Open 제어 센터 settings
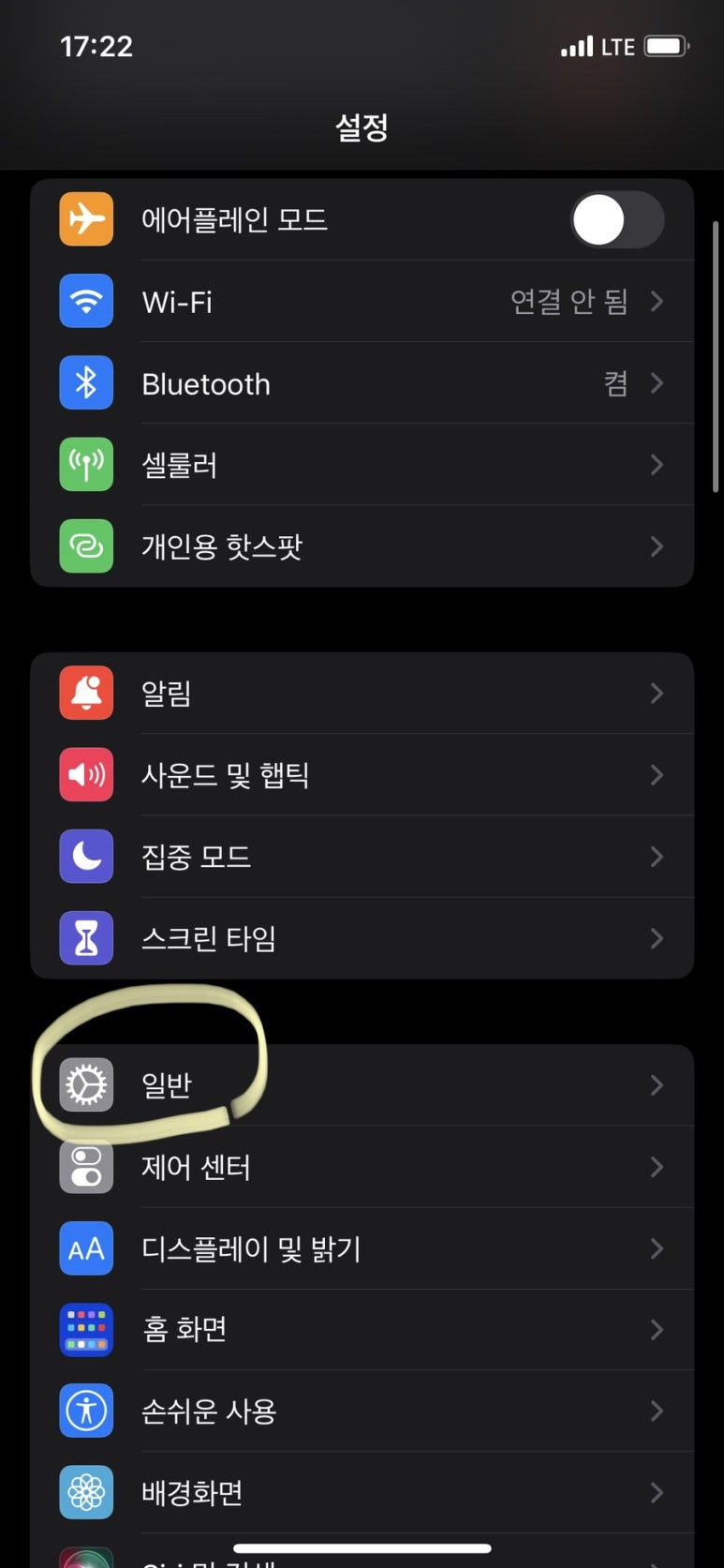The image size is (724, 1568). click(362, 1167)
